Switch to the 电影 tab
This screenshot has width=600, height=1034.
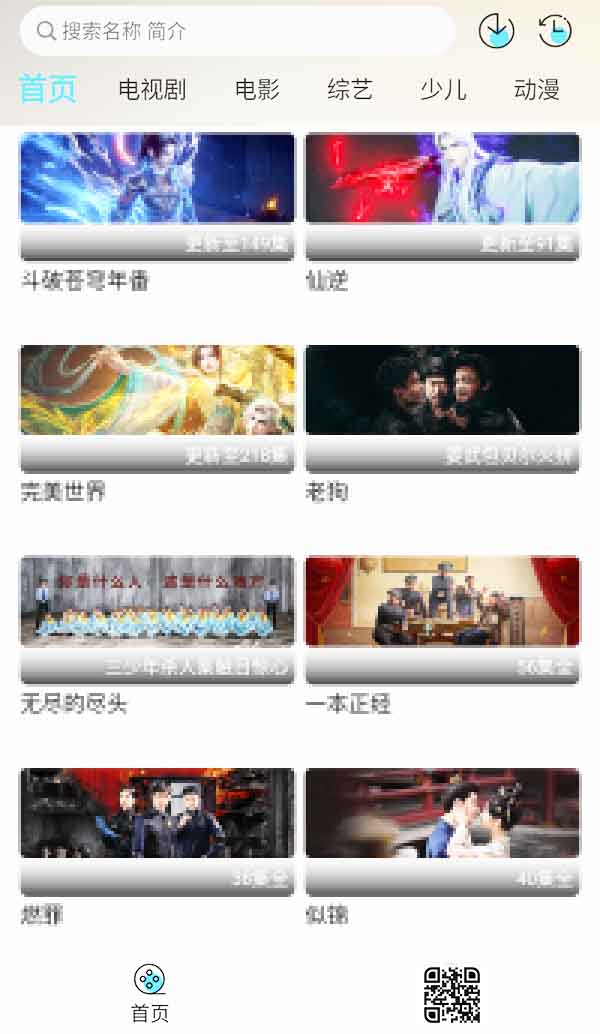click(x=257, y=90)
